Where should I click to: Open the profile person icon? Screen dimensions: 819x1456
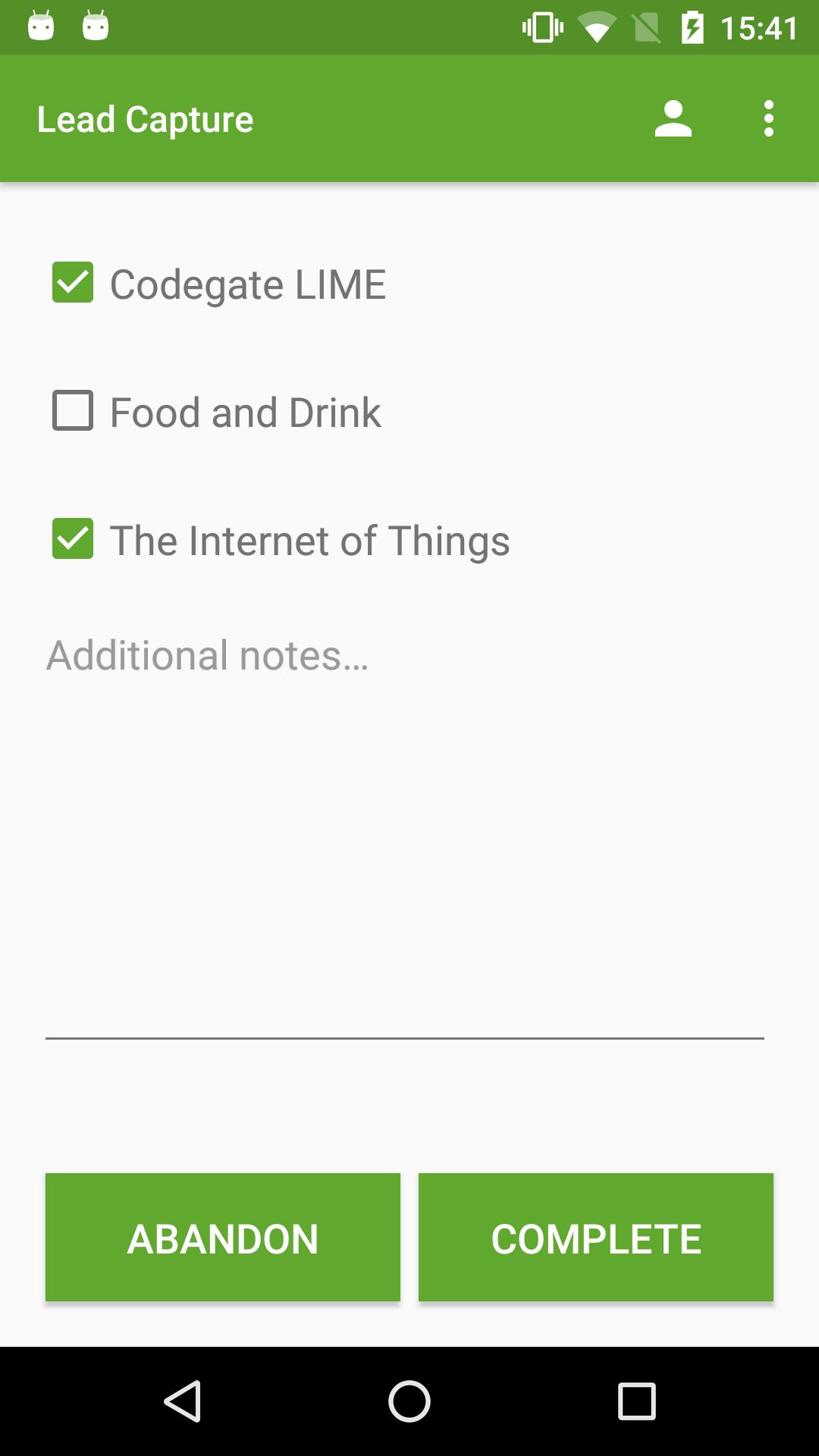tap(673, 119)
